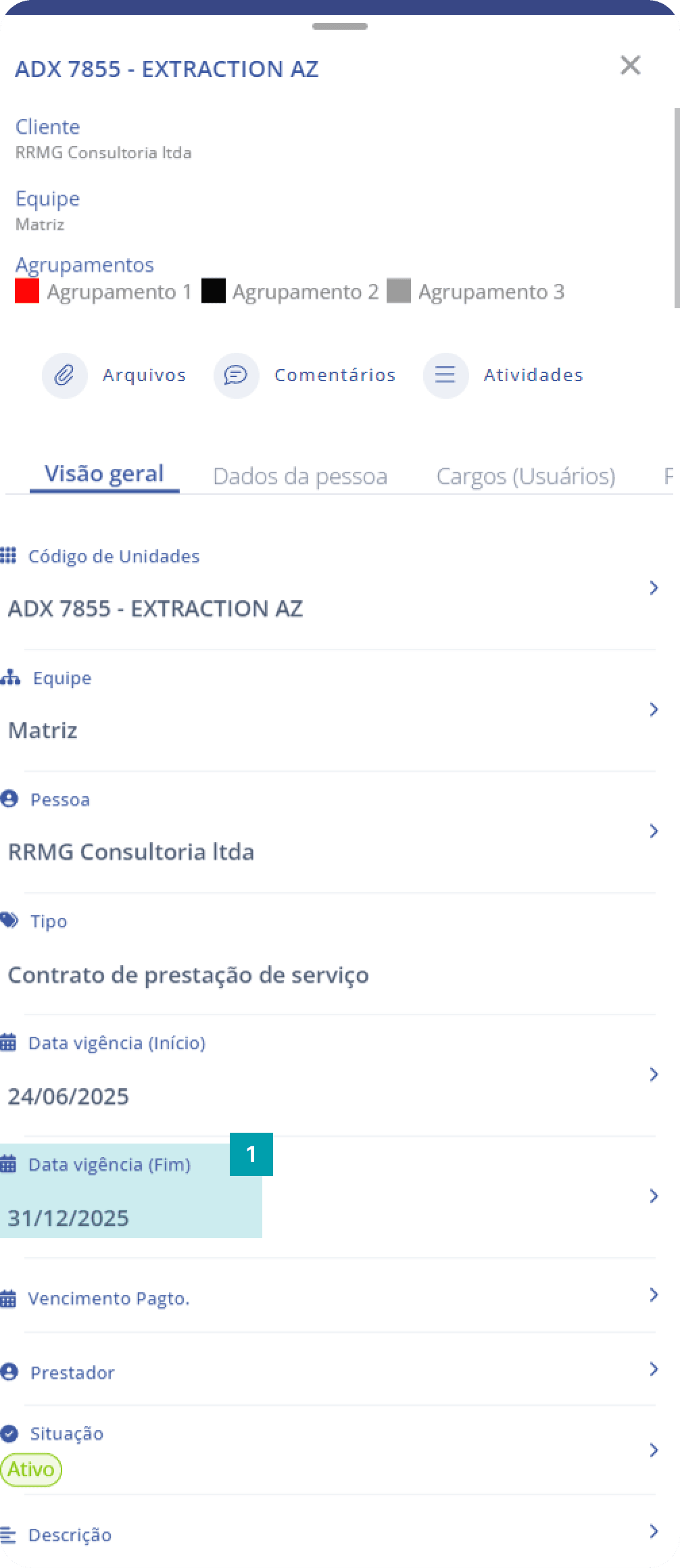Click the org-chart icon next to Equipe
Image resolution: width=680 pixels, height=1568 pixels.
coord(9,677)
